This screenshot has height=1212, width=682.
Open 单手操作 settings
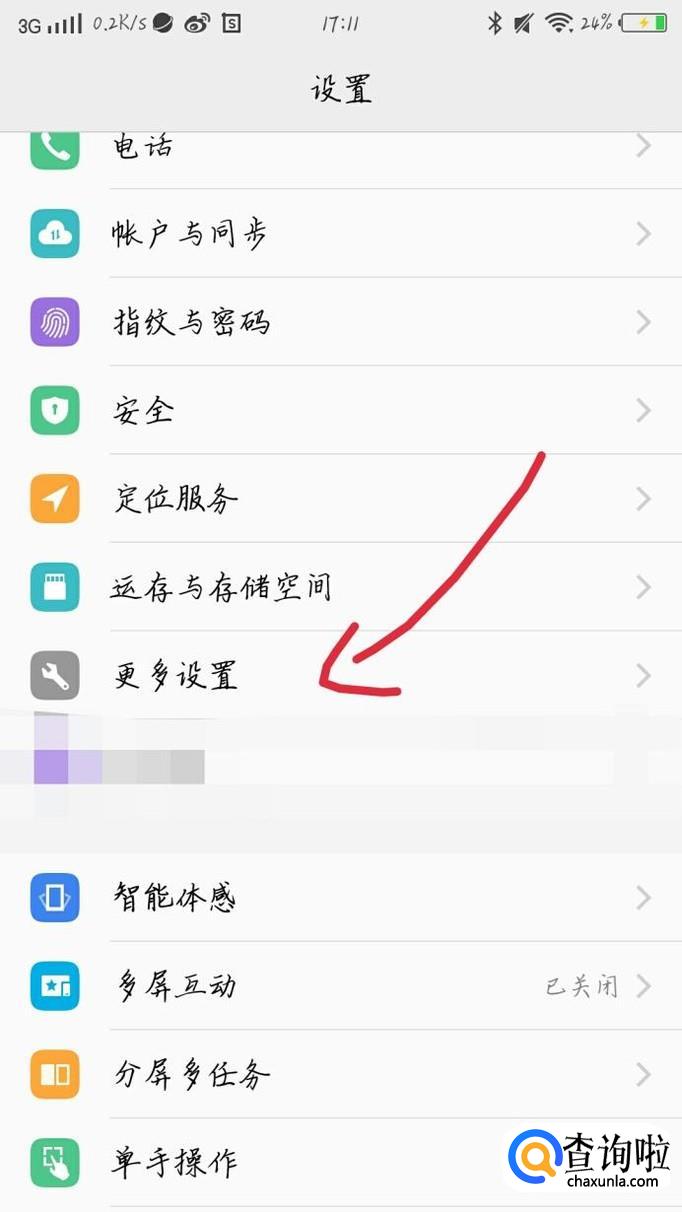(x=300, y=1162)
